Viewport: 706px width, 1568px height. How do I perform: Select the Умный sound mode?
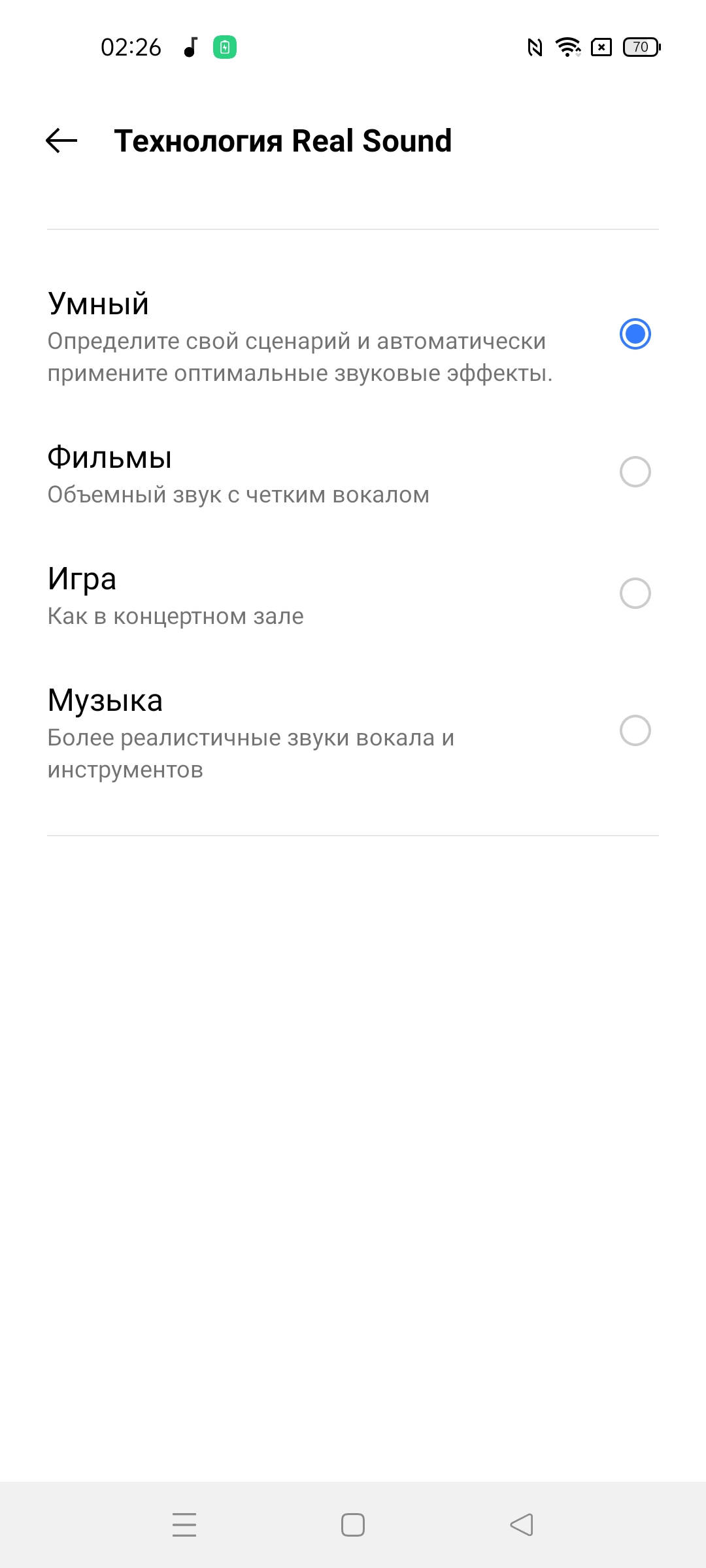click(x=635, y=335)
